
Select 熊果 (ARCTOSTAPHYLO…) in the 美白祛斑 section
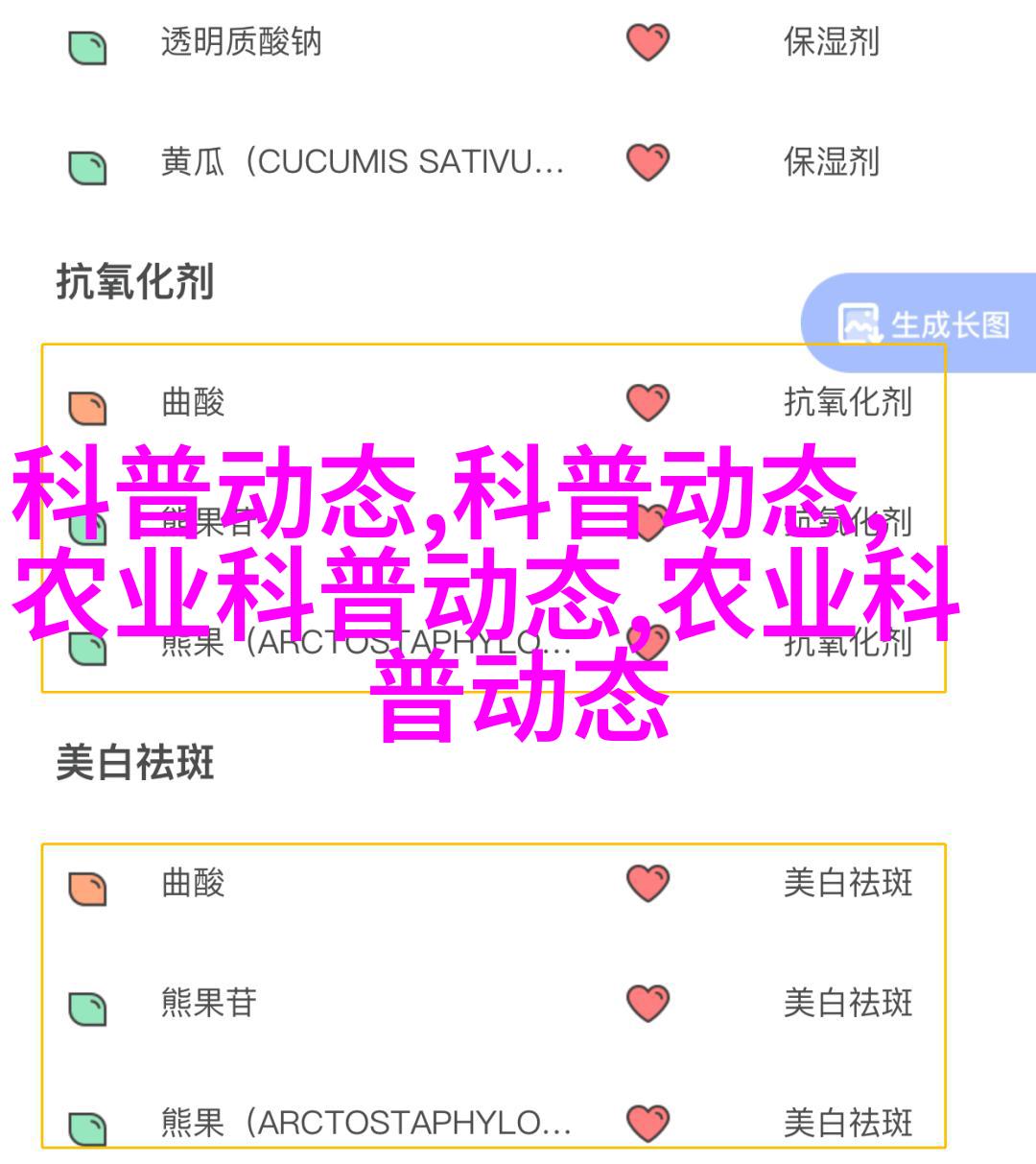point(365,1123)
